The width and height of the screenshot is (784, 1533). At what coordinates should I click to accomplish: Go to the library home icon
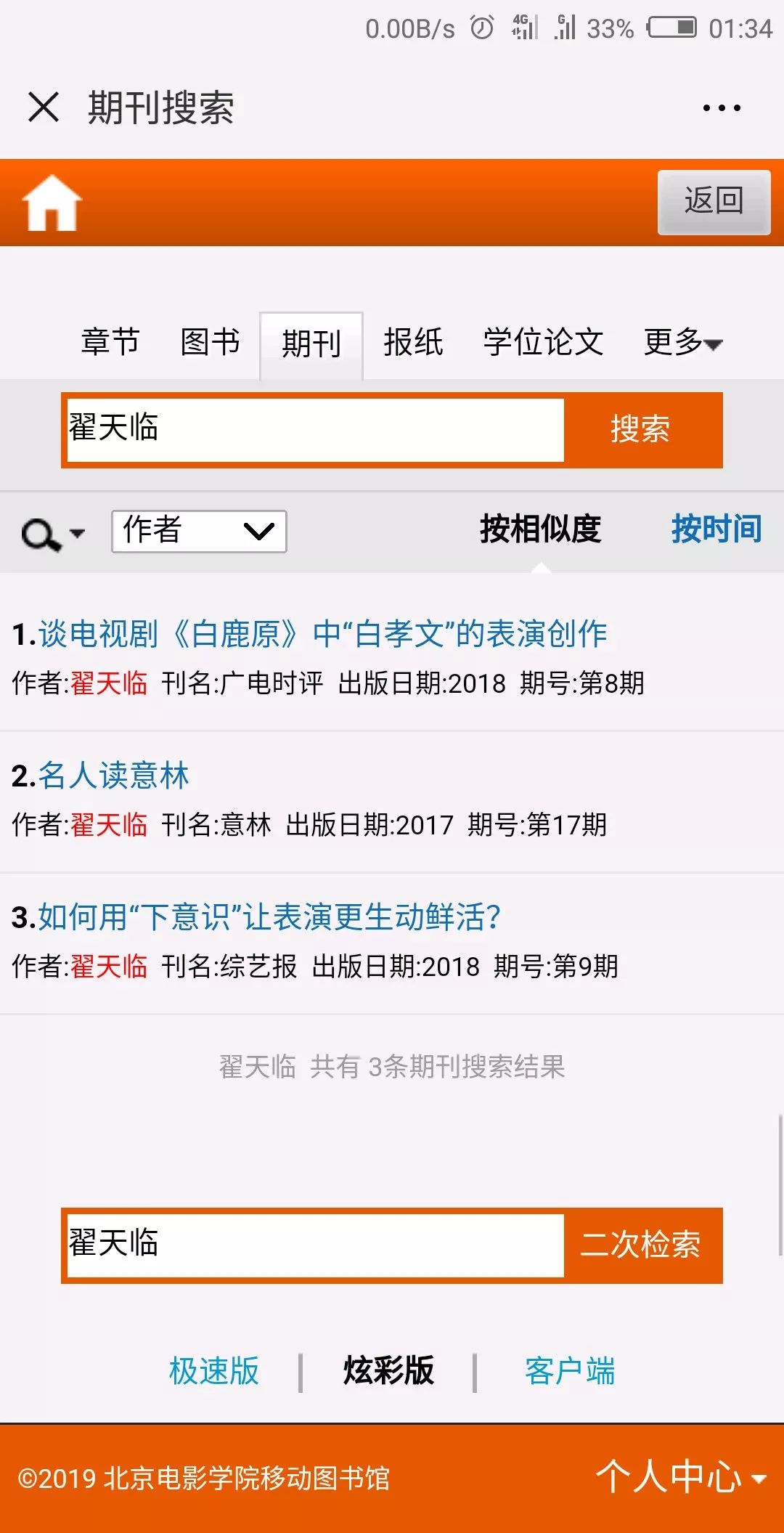(x=52, y=203)
